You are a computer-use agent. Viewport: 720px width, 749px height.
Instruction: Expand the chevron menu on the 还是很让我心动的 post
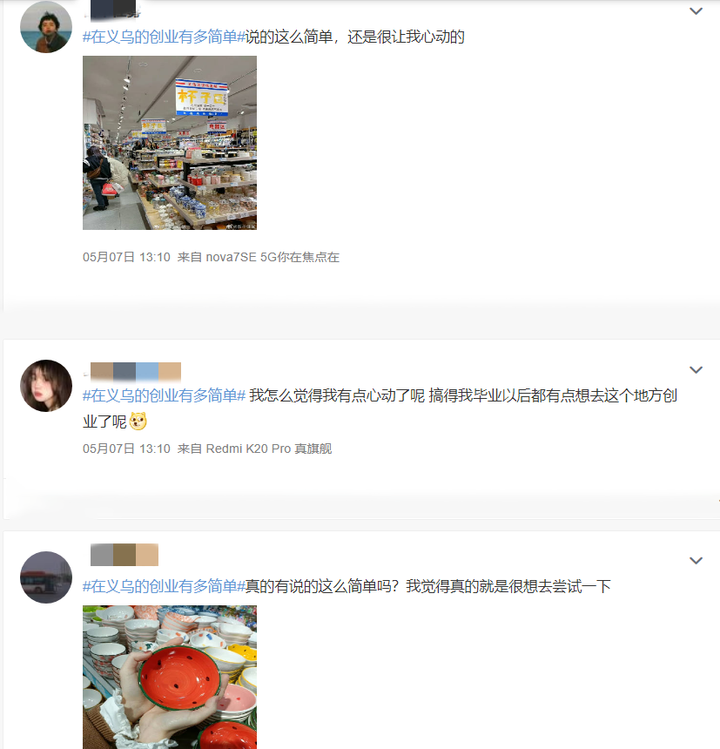coord(697,12)
